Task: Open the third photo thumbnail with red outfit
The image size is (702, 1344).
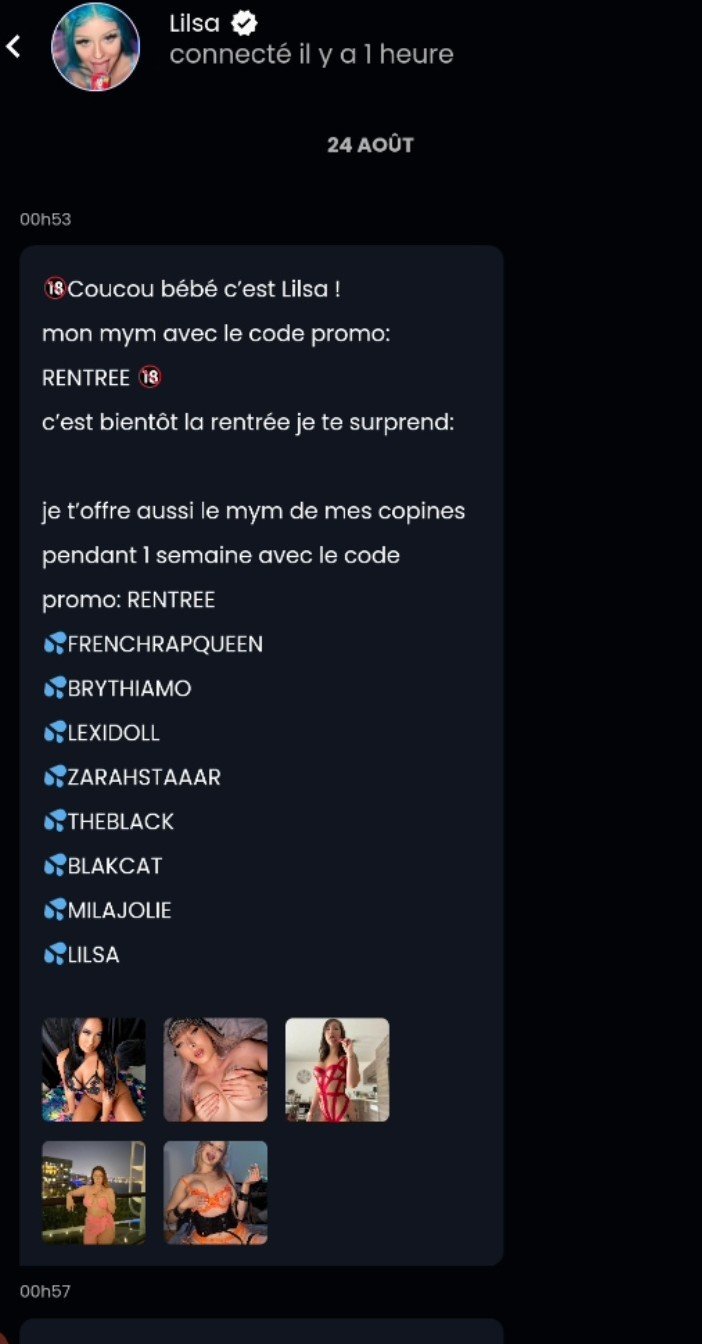Action: click(x=337, y=1069)
